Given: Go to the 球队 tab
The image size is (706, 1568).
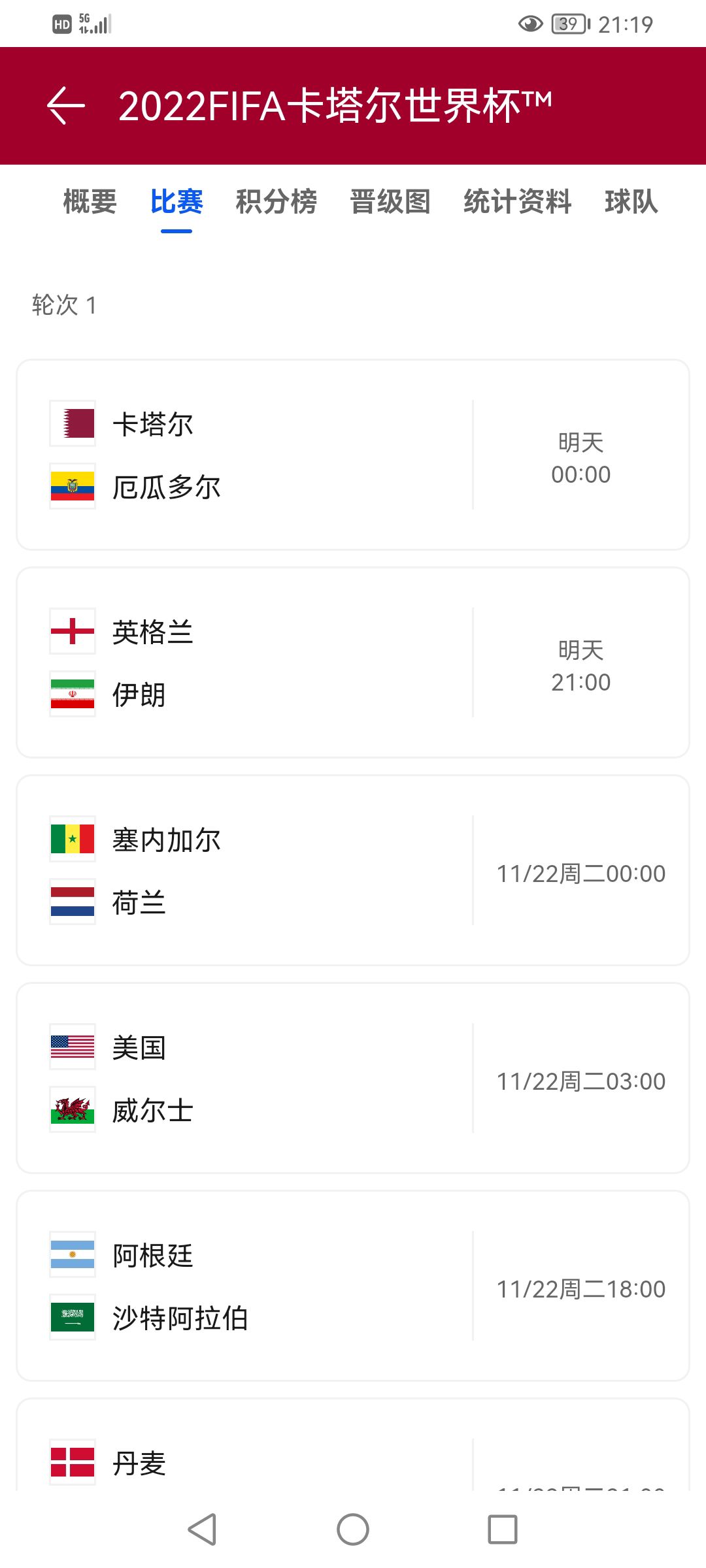Looking at the screenshot, I should [631, 201].
